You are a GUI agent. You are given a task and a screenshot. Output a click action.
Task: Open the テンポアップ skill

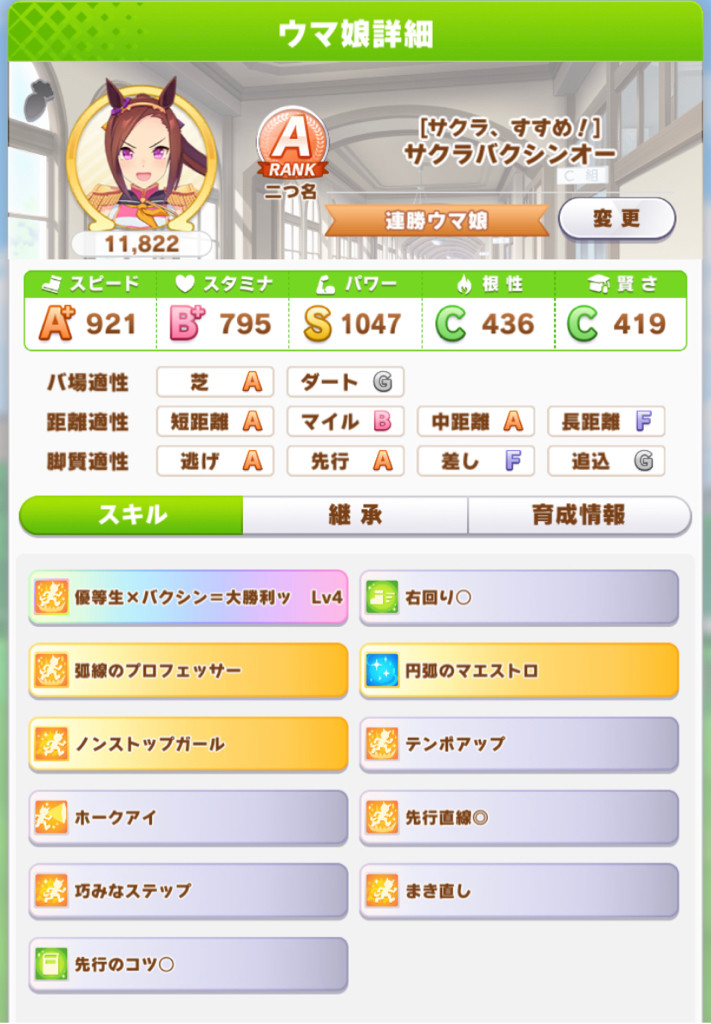(x=519, y=744)
